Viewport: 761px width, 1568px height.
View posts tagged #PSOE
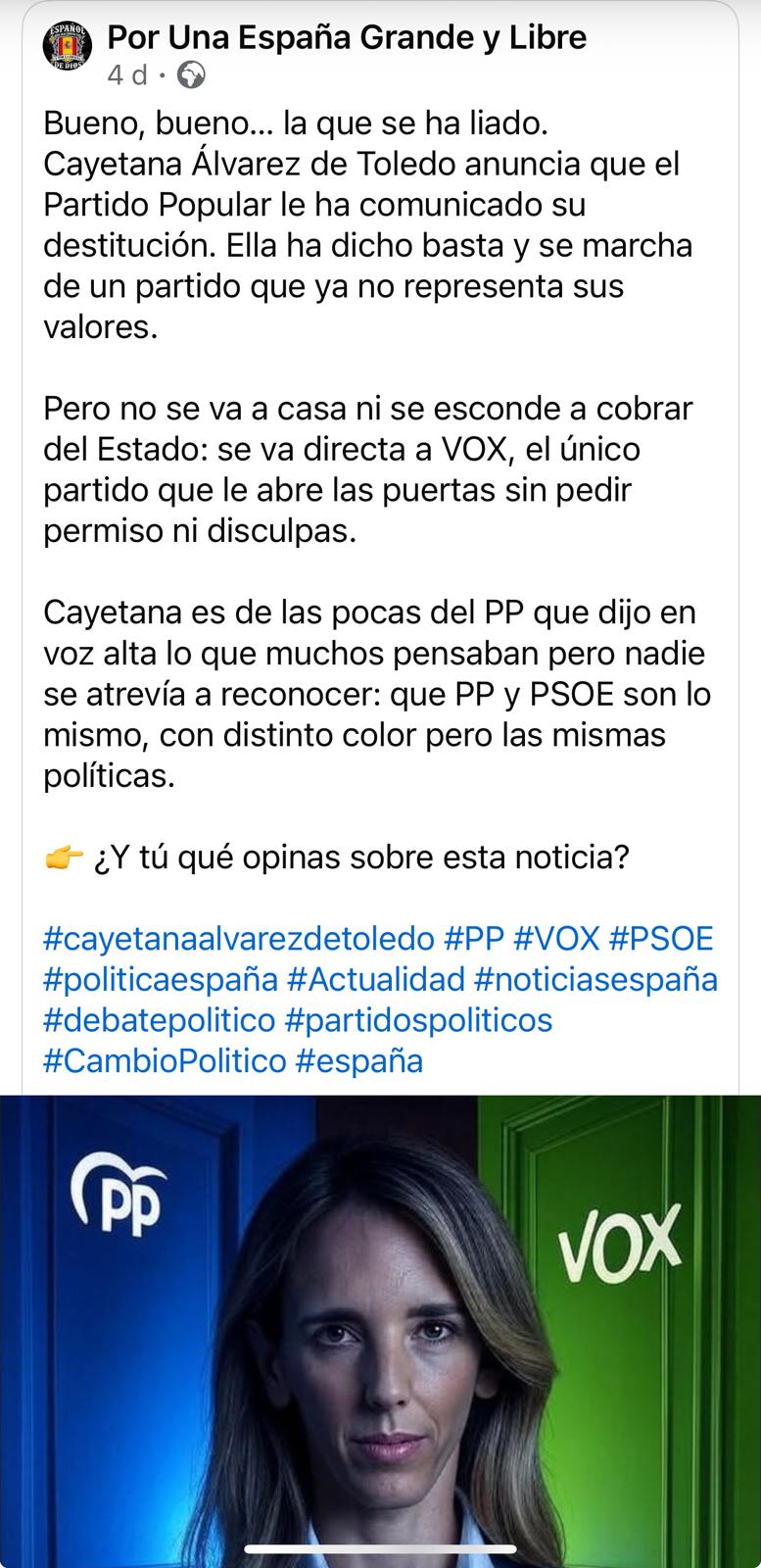click(x=661, y=938)
